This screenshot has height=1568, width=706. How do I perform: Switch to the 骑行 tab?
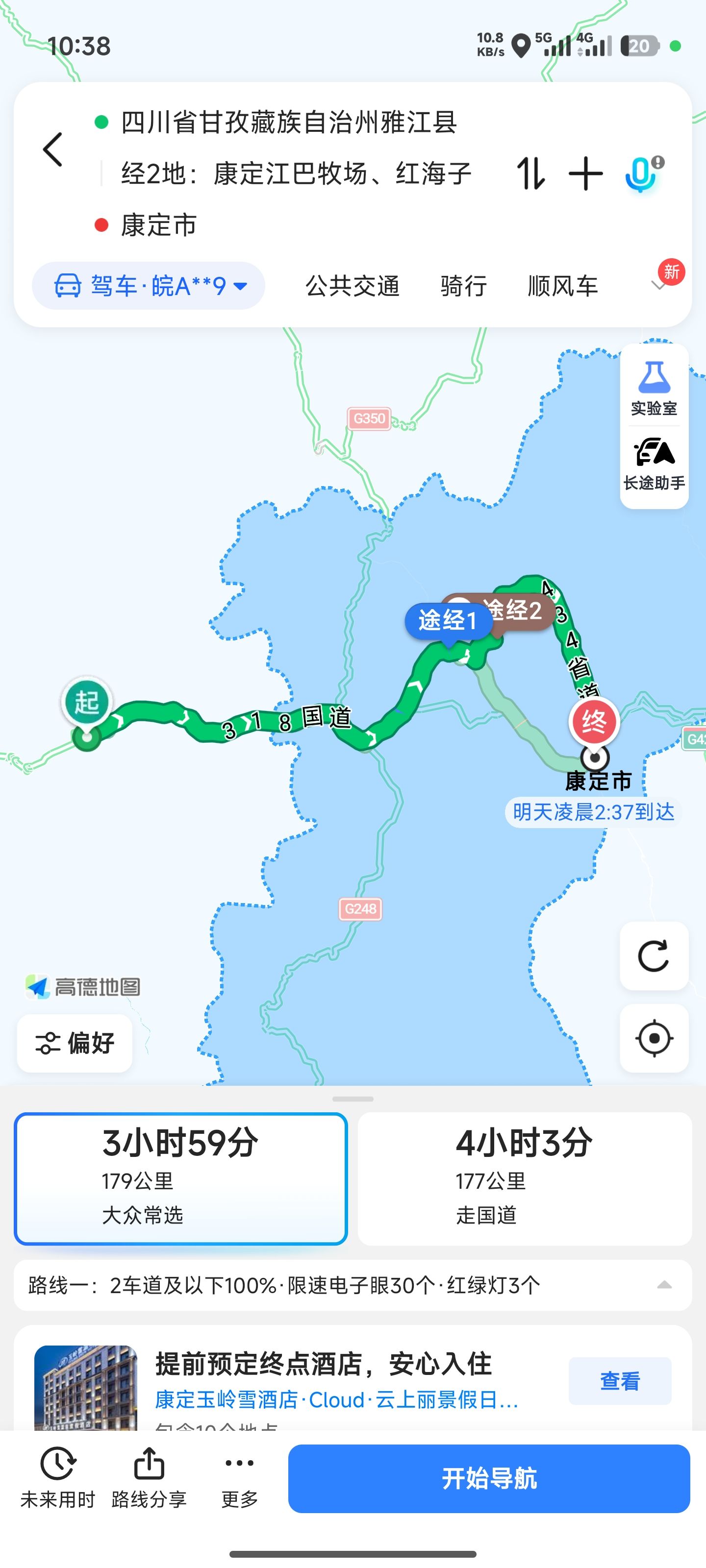click(464, 286)
